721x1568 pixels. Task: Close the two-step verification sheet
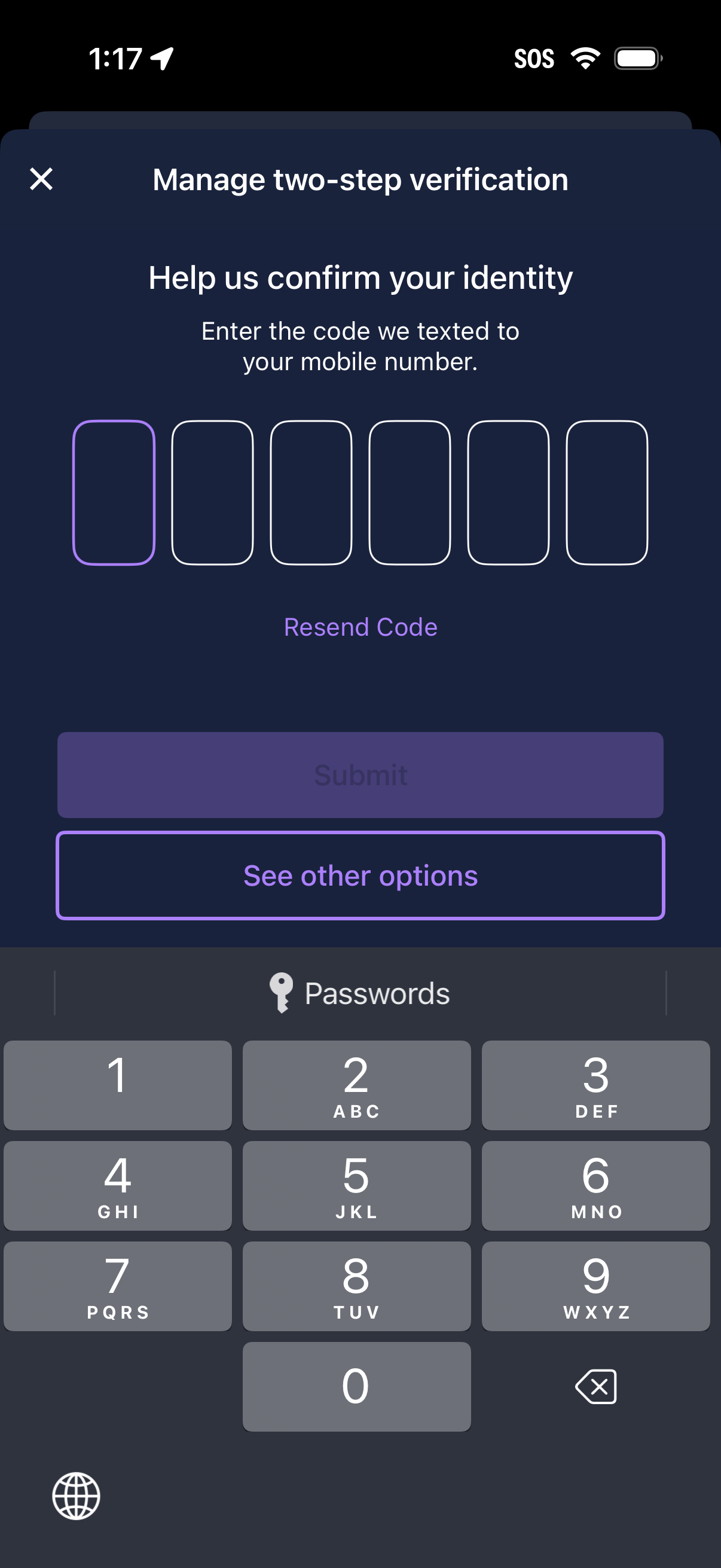tap(40, 178)
